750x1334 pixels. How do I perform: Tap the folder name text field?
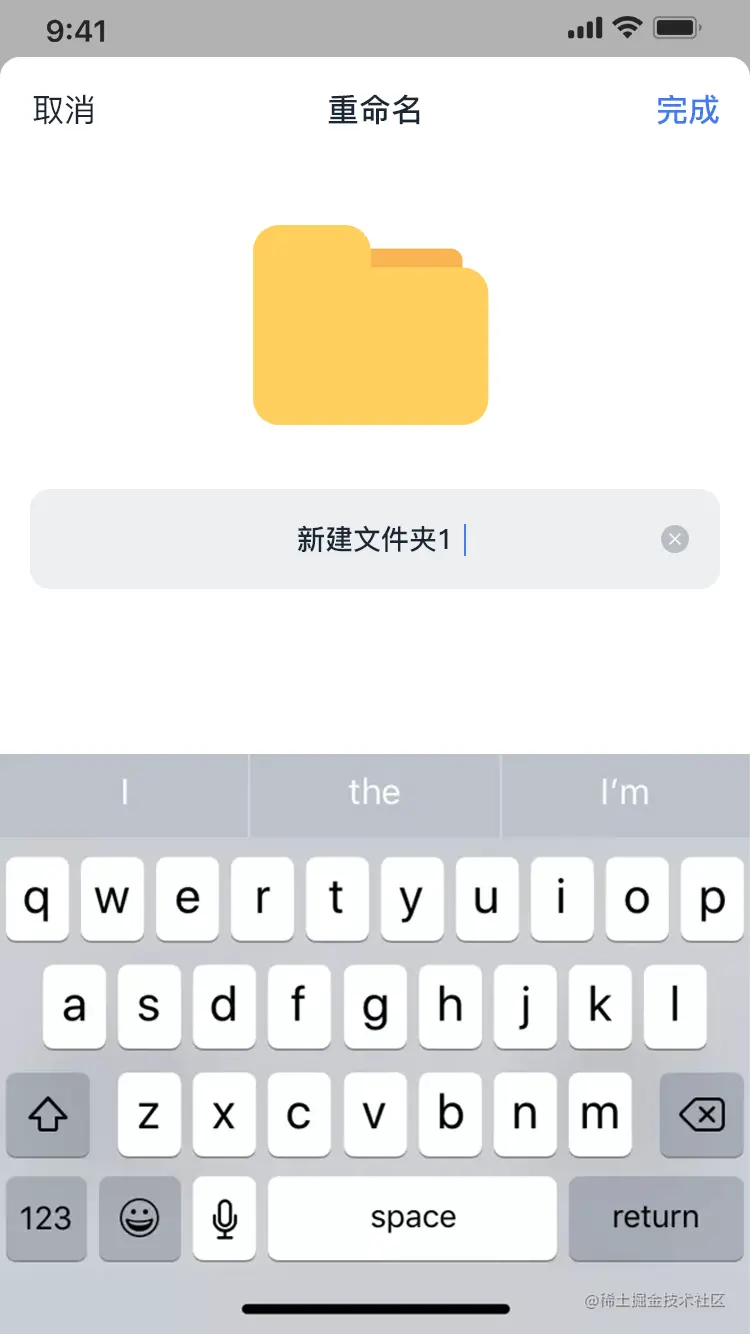(375, 540)
